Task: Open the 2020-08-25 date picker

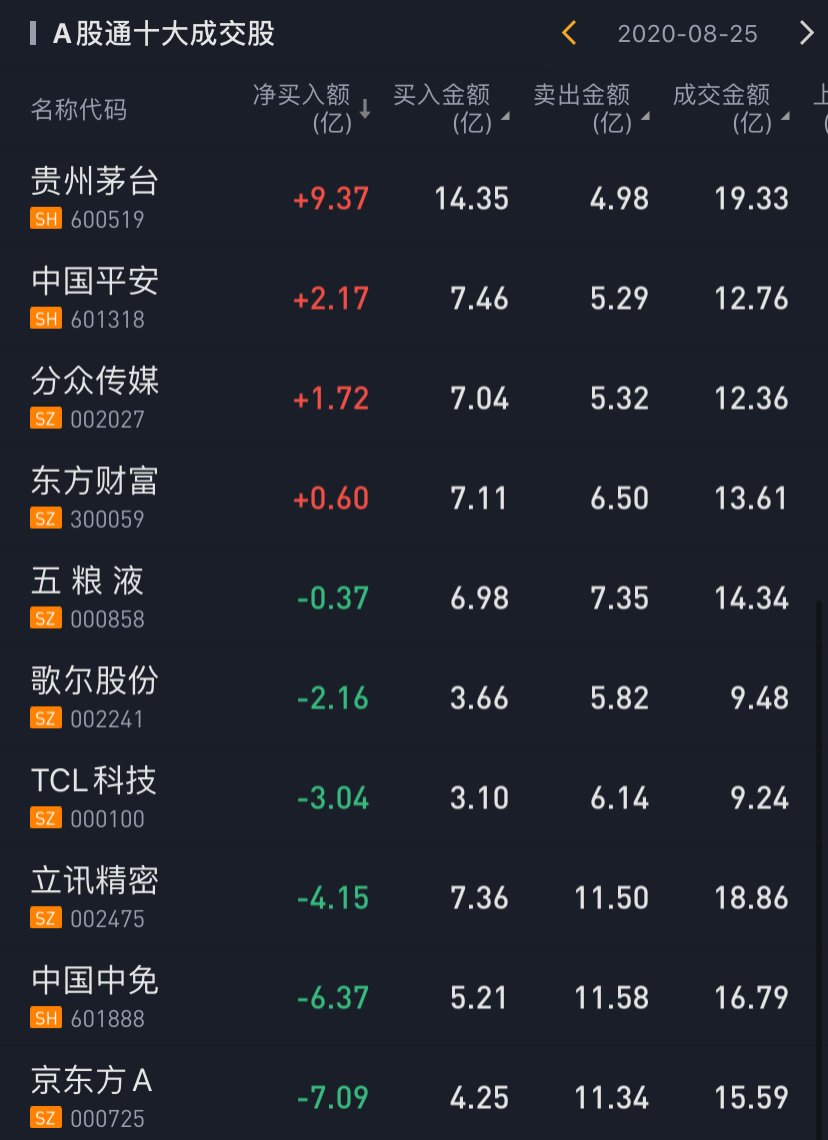Action: coord(687,34)
